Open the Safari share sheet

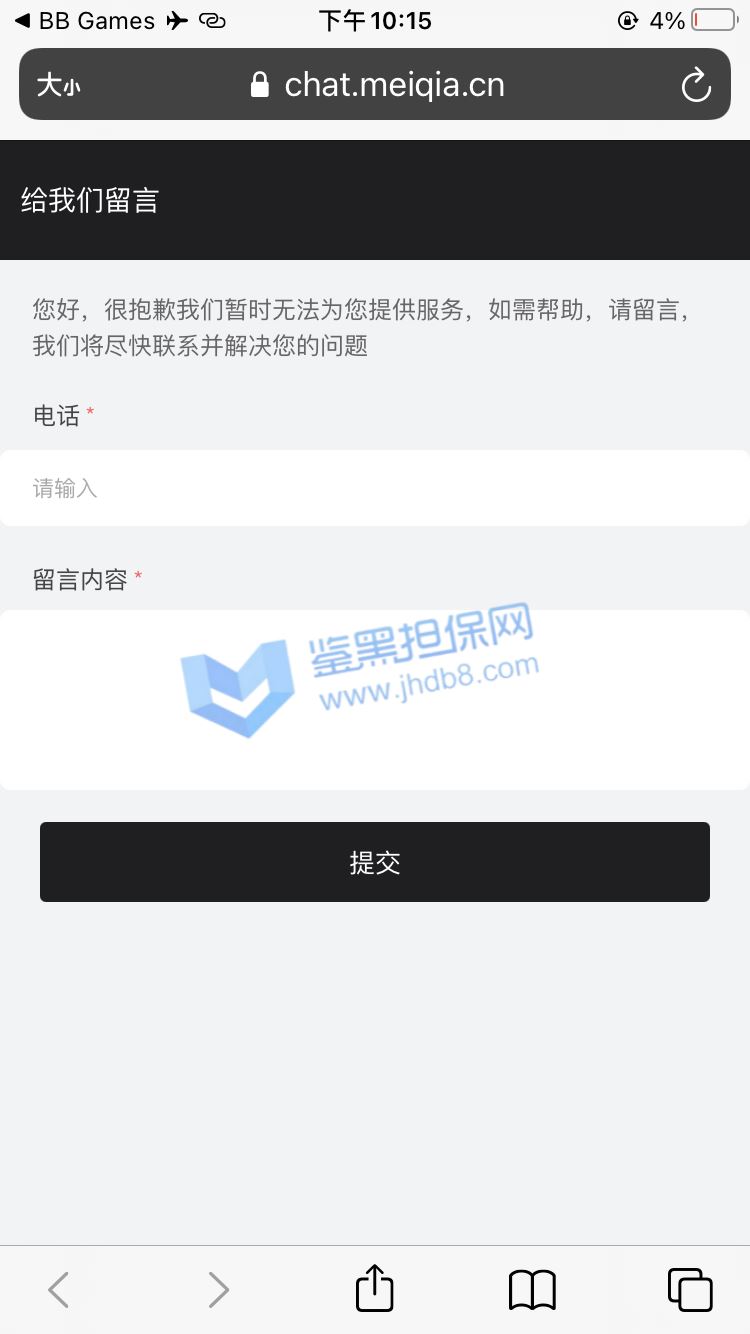[375, 1288]
